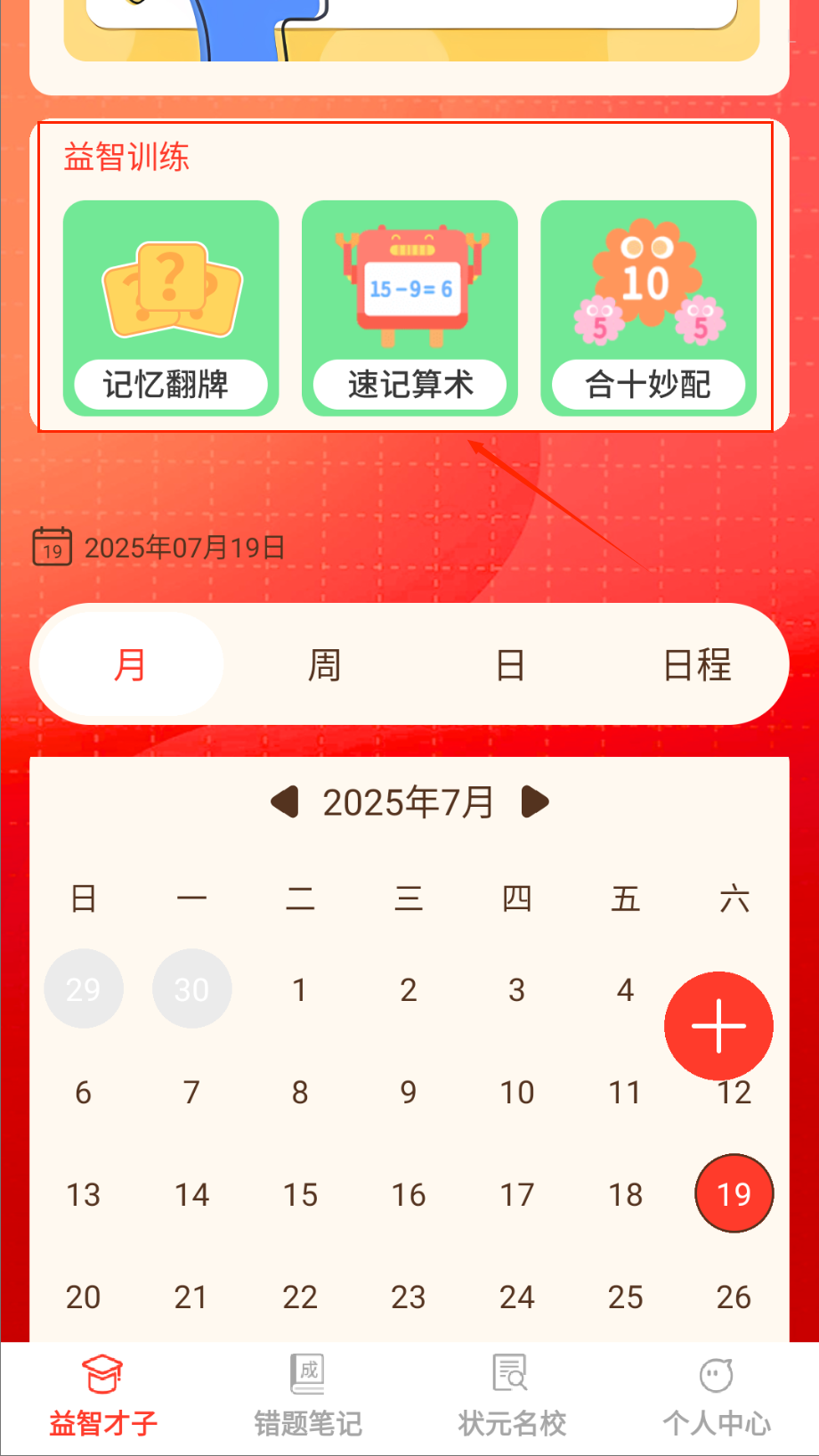Switch calendar to 日 view

[510, 665]
